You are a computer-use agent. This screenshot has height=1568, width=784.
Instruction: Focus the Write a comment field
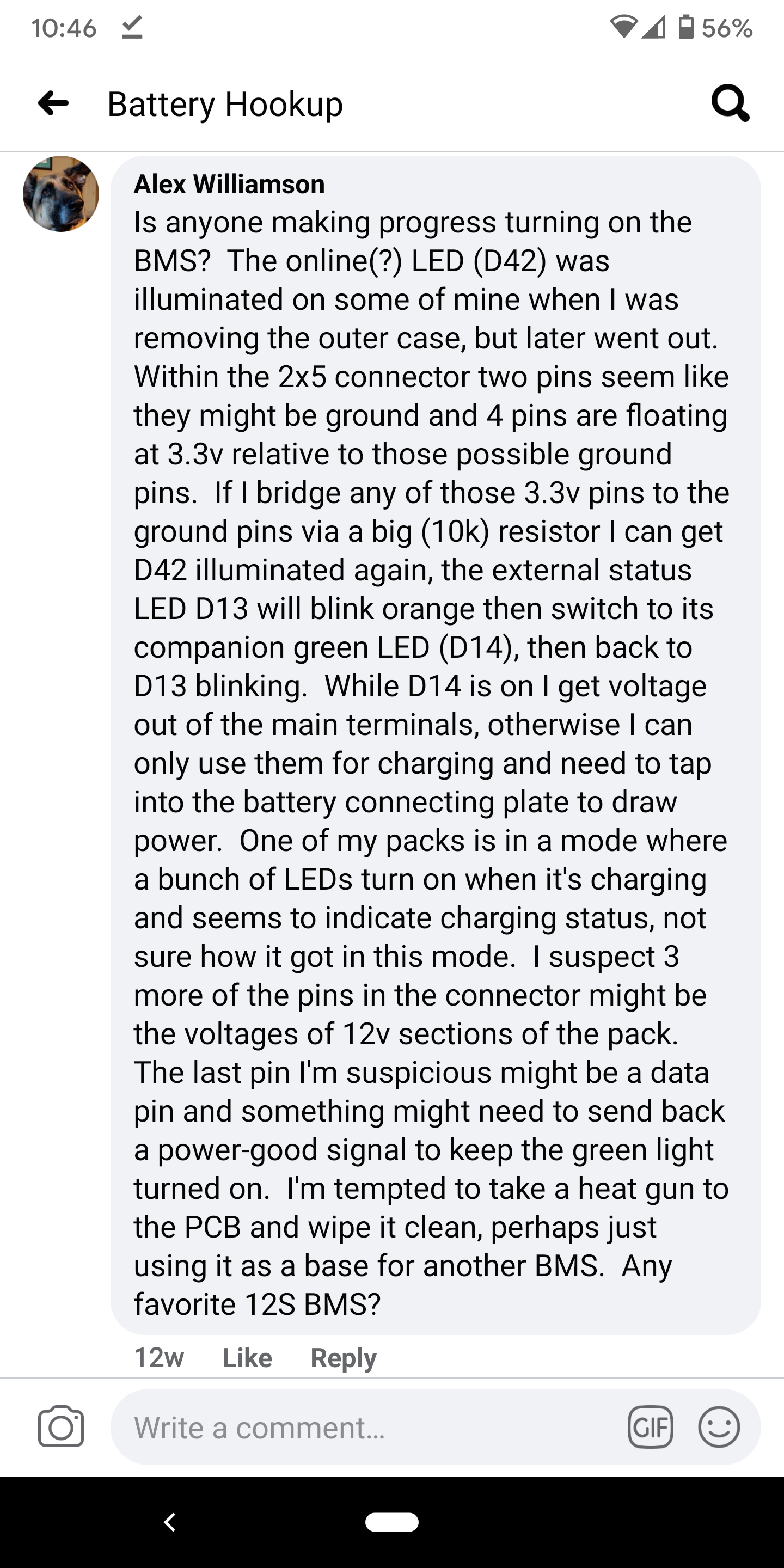pos(365,1428)
